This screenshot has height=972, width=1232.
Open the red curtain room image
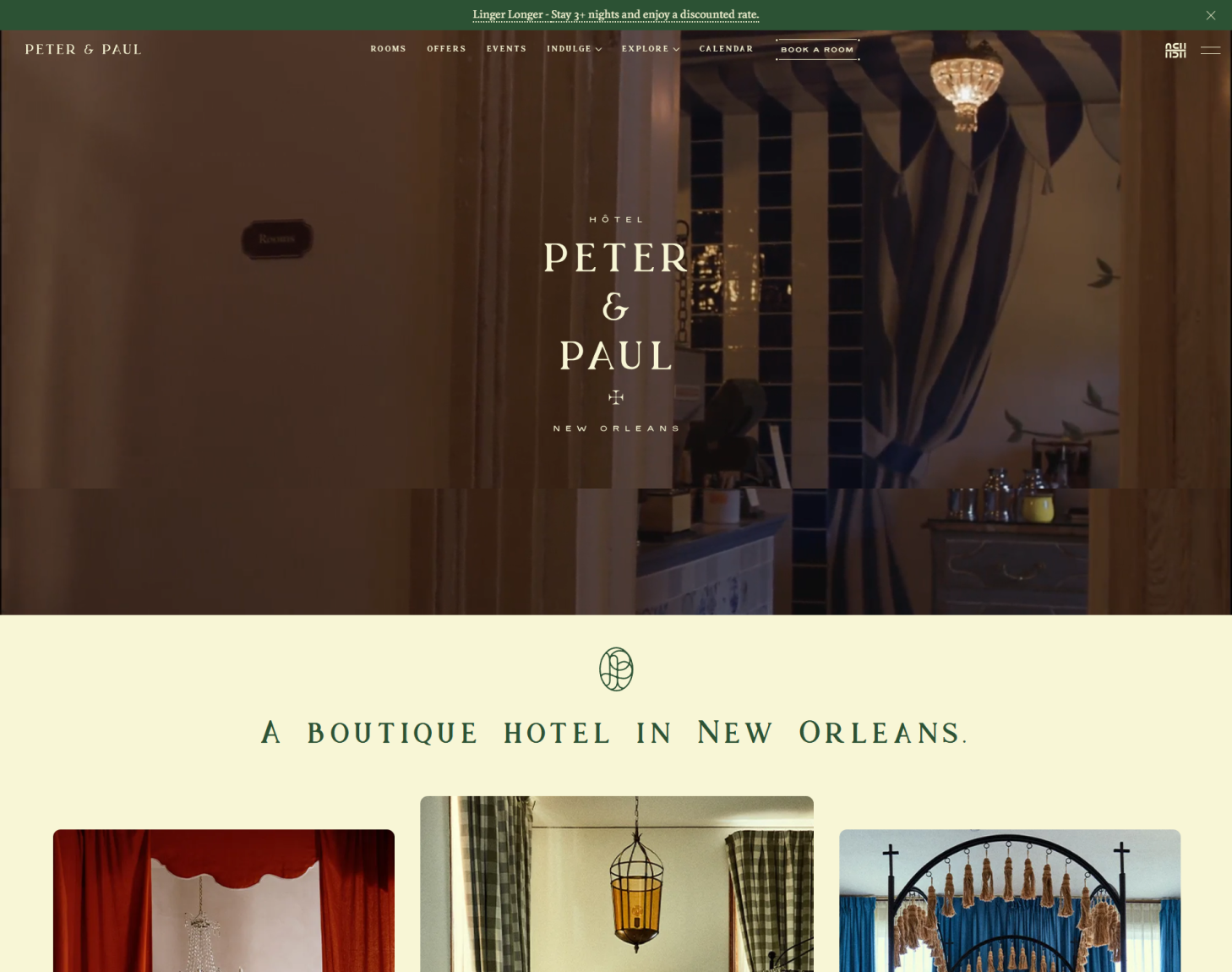pyautogui.click(x=223, y=900)
